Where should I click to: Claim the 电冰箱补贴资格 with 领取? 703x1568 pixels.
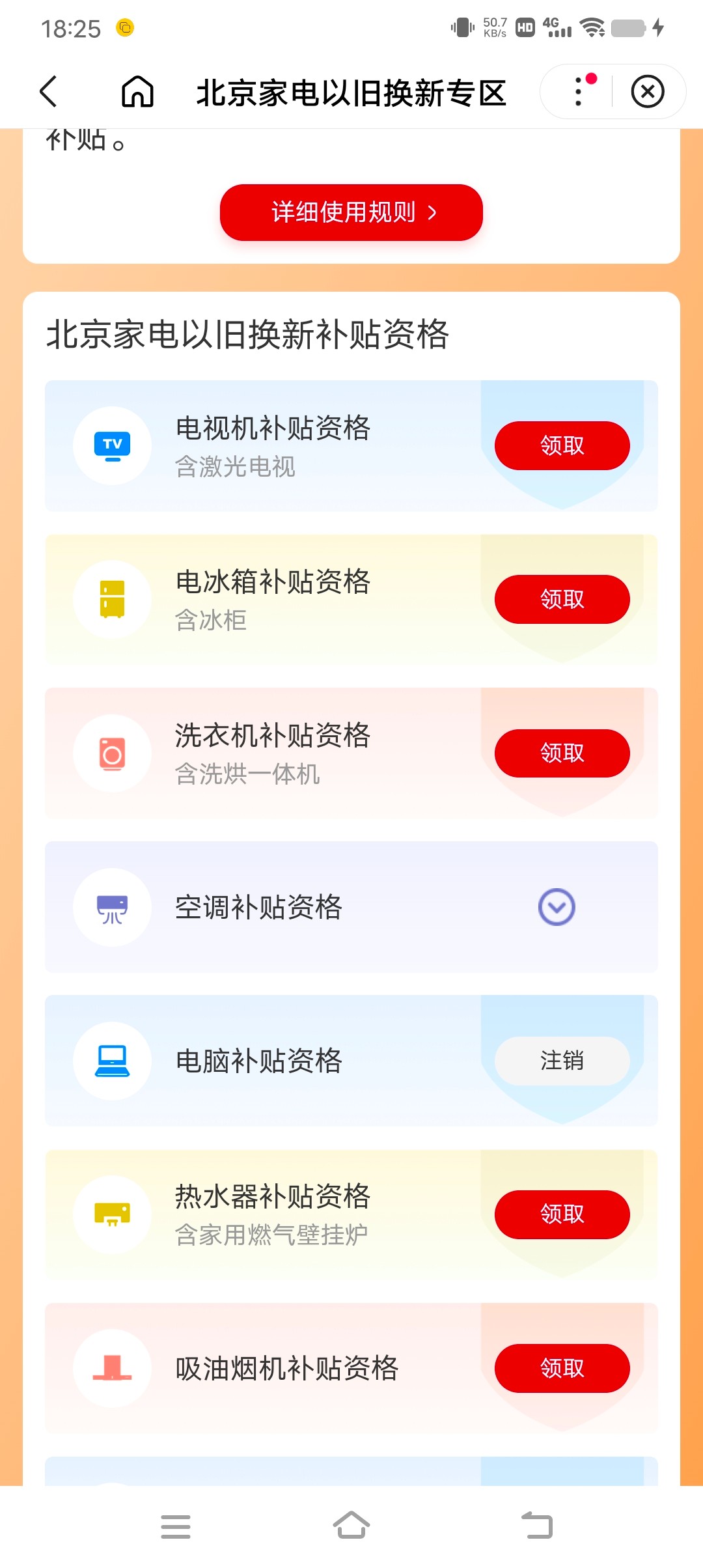[562, 599]
